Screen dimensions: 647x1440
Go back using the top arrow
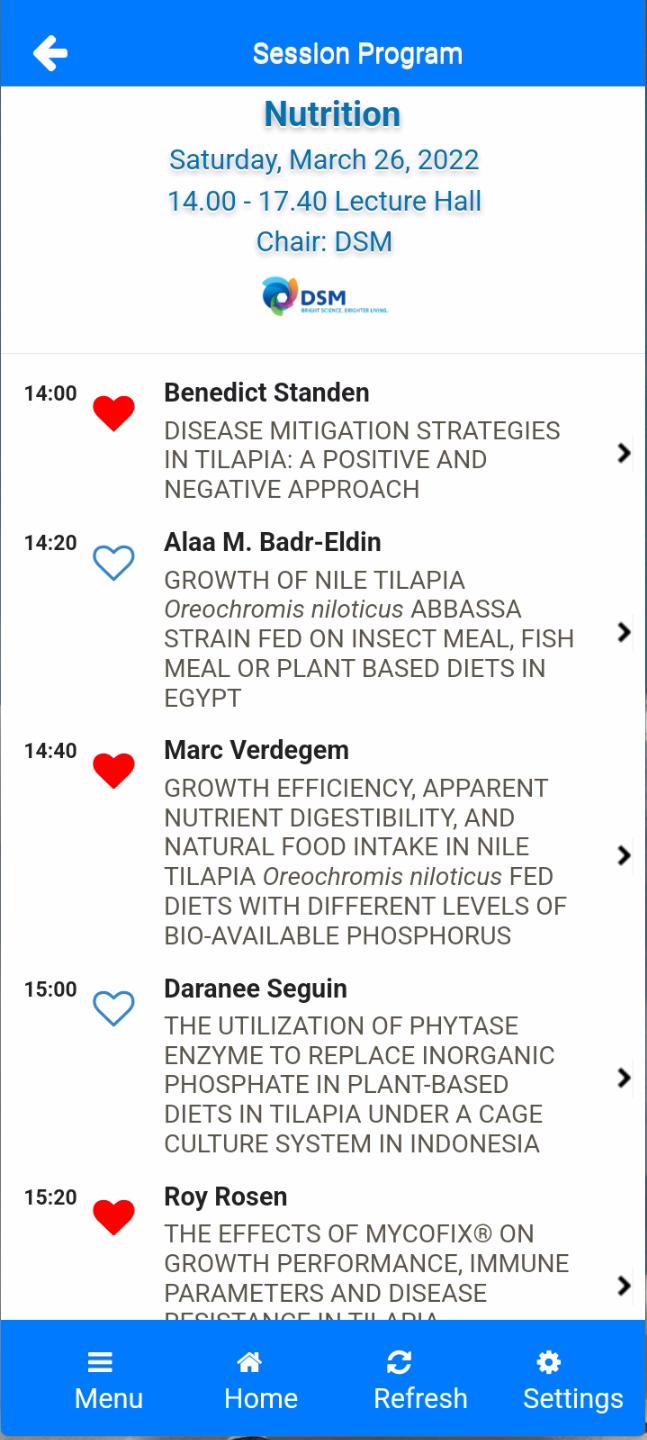[x=50, y=53]
